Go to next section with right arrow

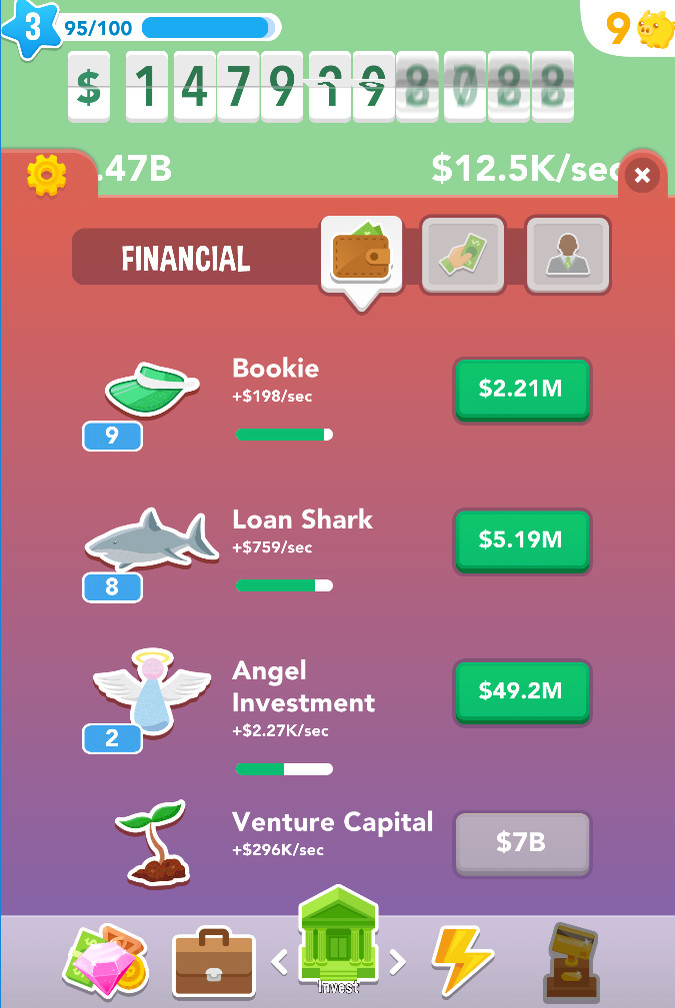coord(397,962)
